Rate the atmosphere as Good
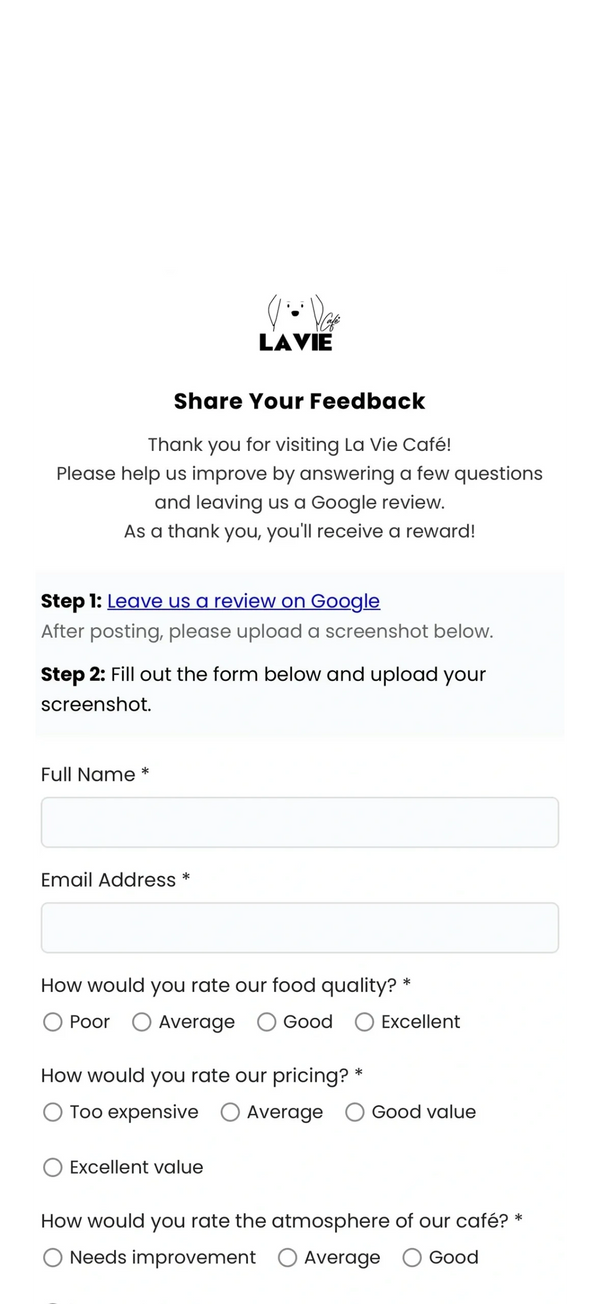 [412, 1258]
